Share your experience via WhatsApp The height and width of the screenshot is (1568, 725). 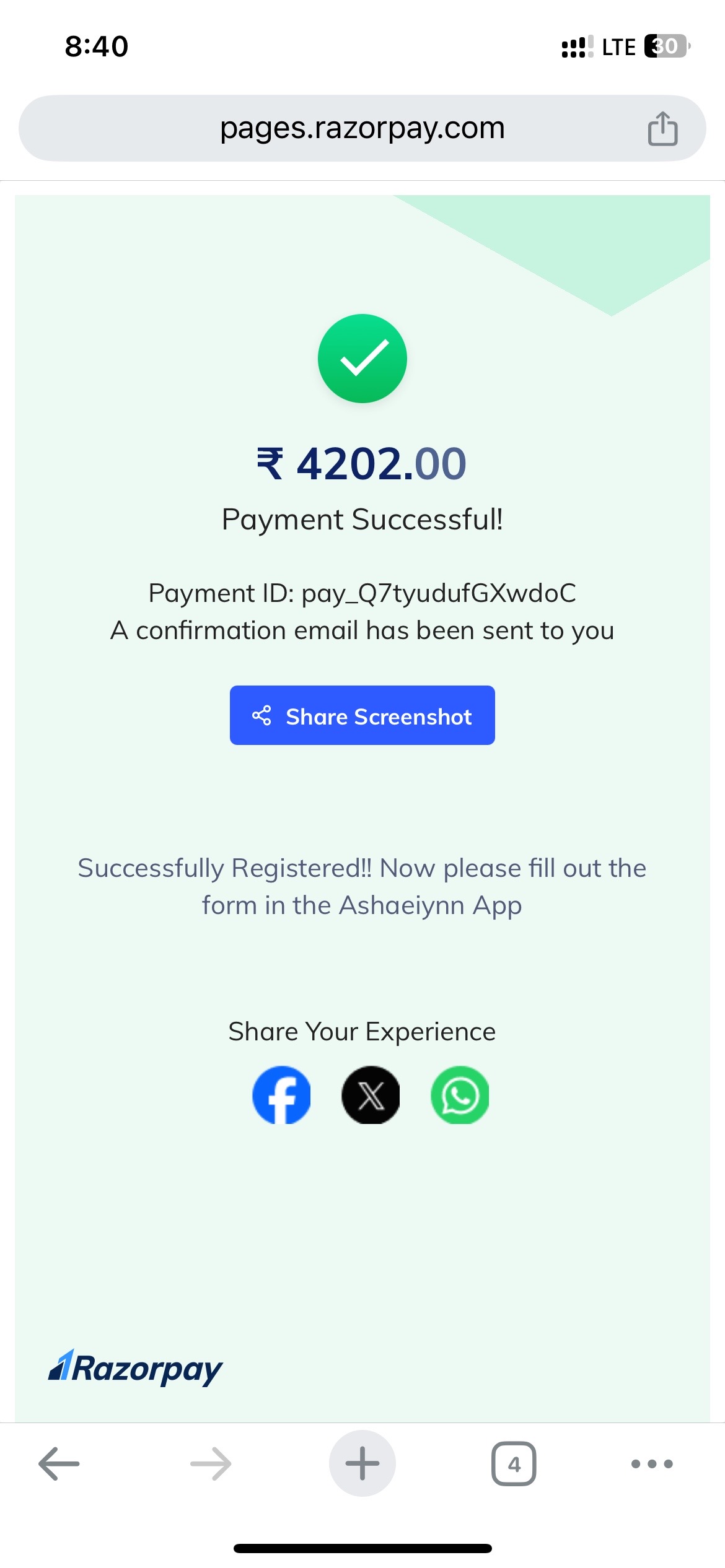click(x=460, y=1095)
